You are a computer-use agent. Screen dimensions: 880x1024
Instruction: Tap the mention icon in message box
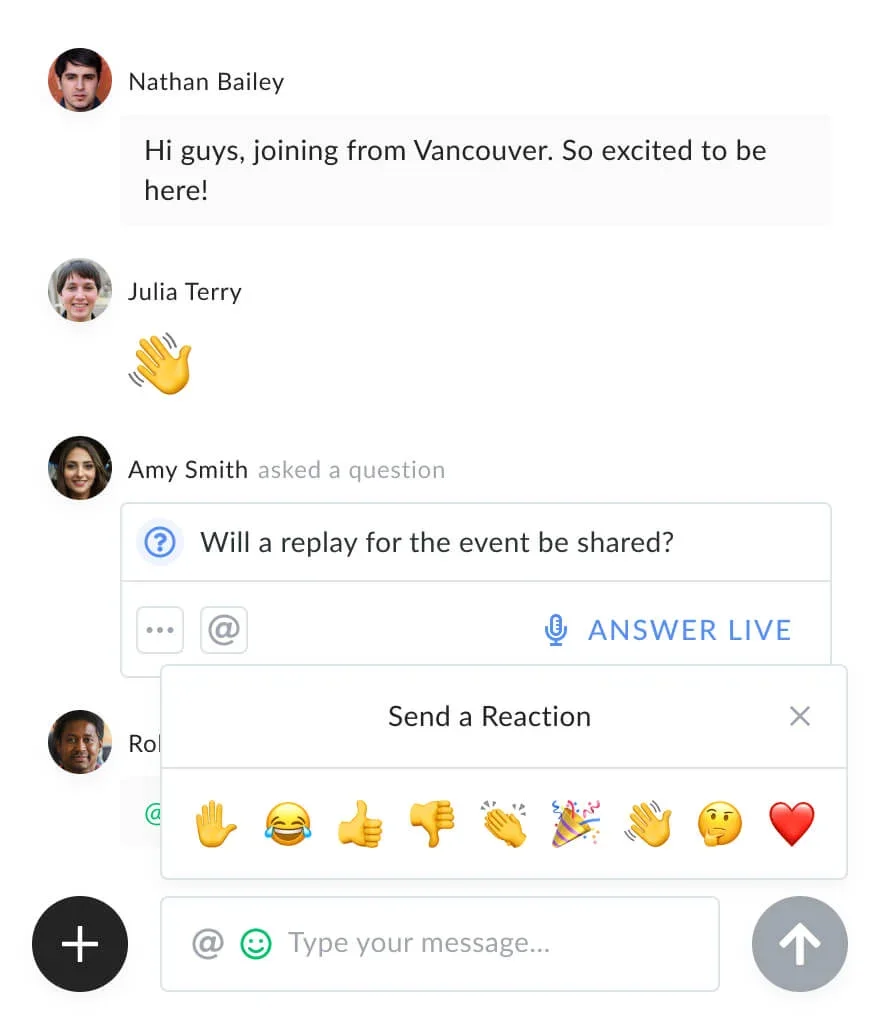point(207,943)
